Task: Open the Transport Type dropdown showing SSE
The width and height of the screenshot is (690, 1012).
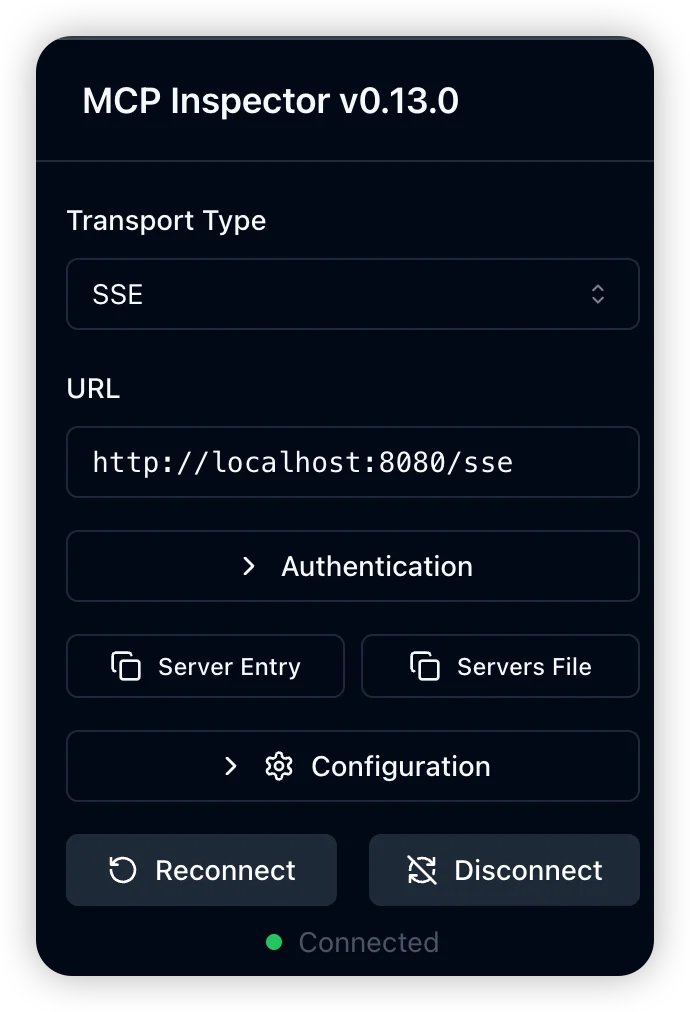Action: point(352,294)
